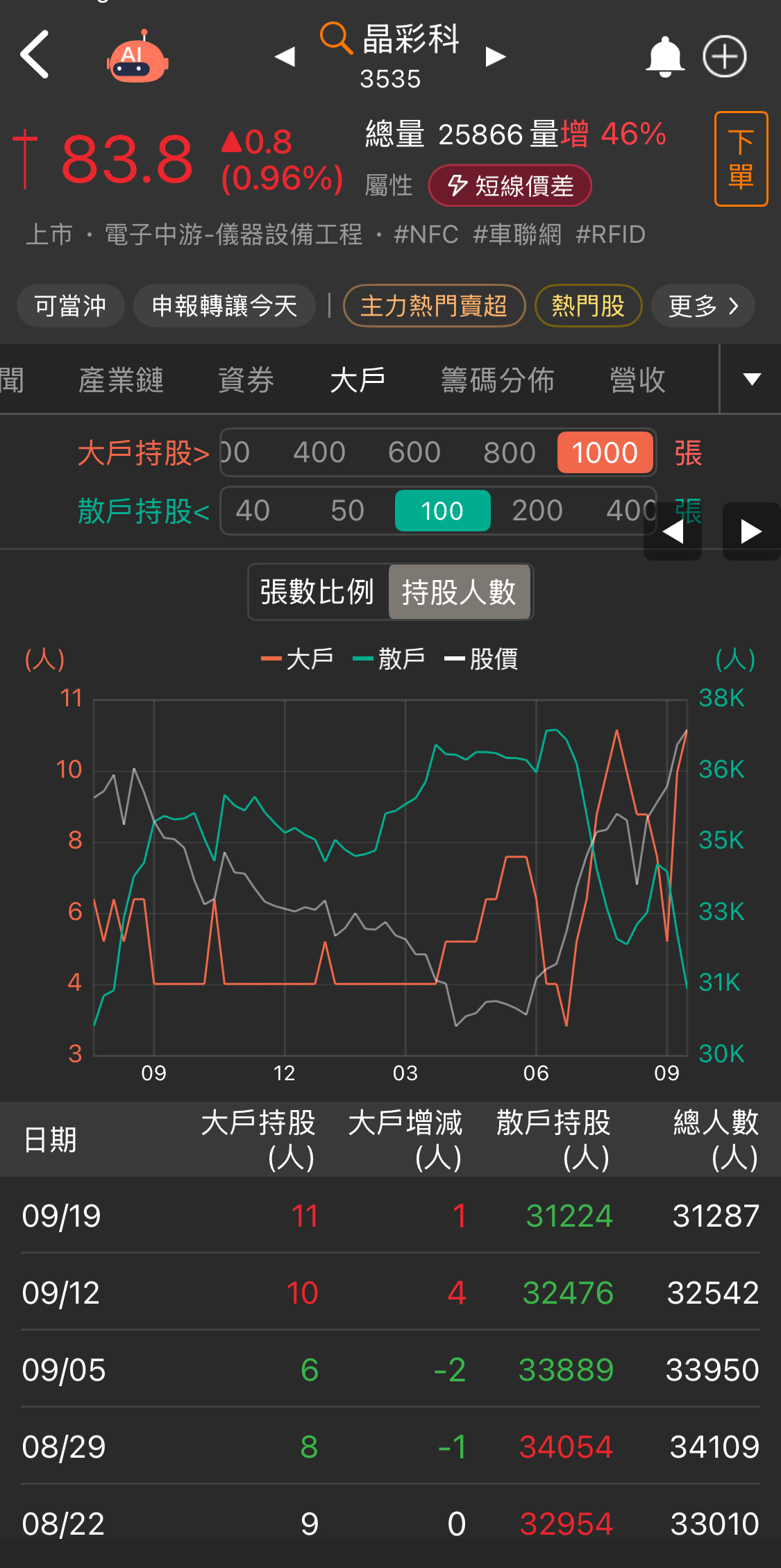Select 200 for 散戶持股 threshold
The image size is (781, 1568).
(537, 511)
